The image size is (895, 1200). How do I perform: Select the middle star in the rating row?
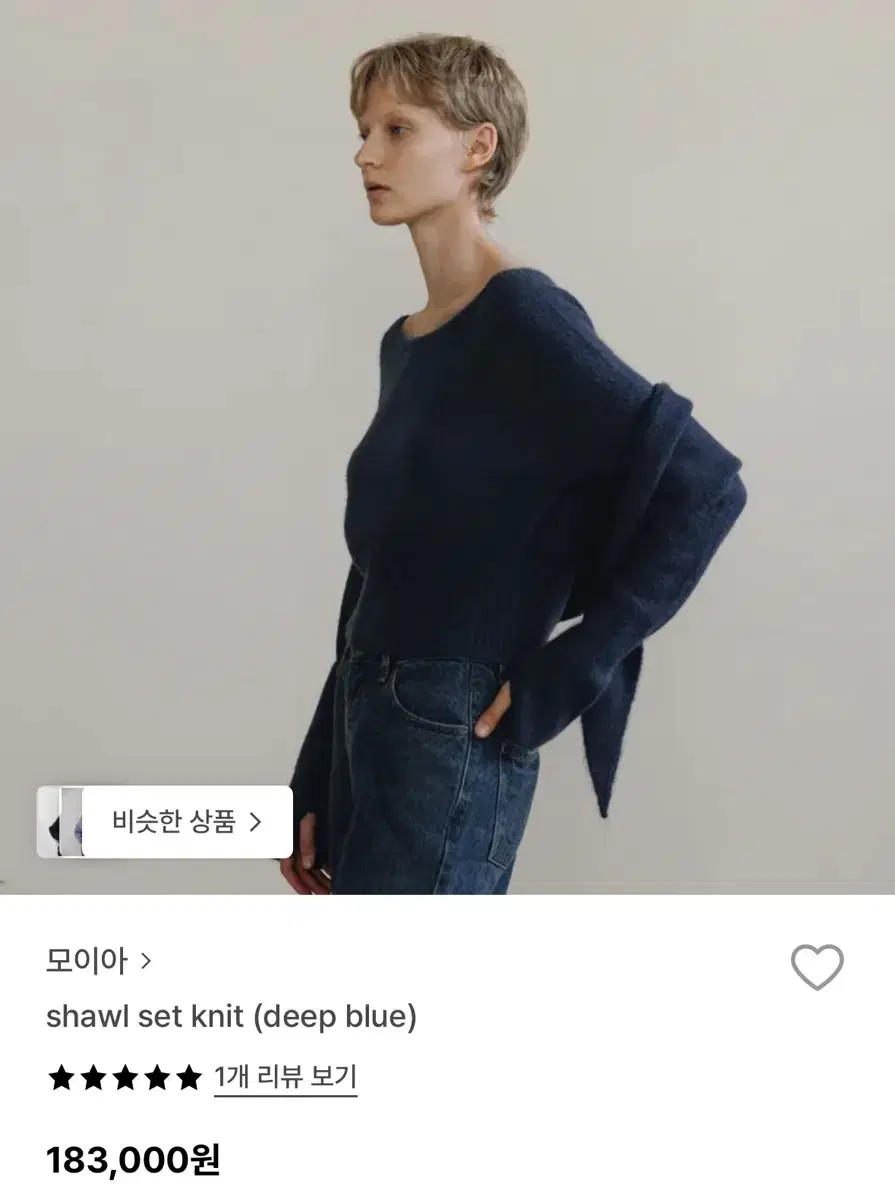127,1077
